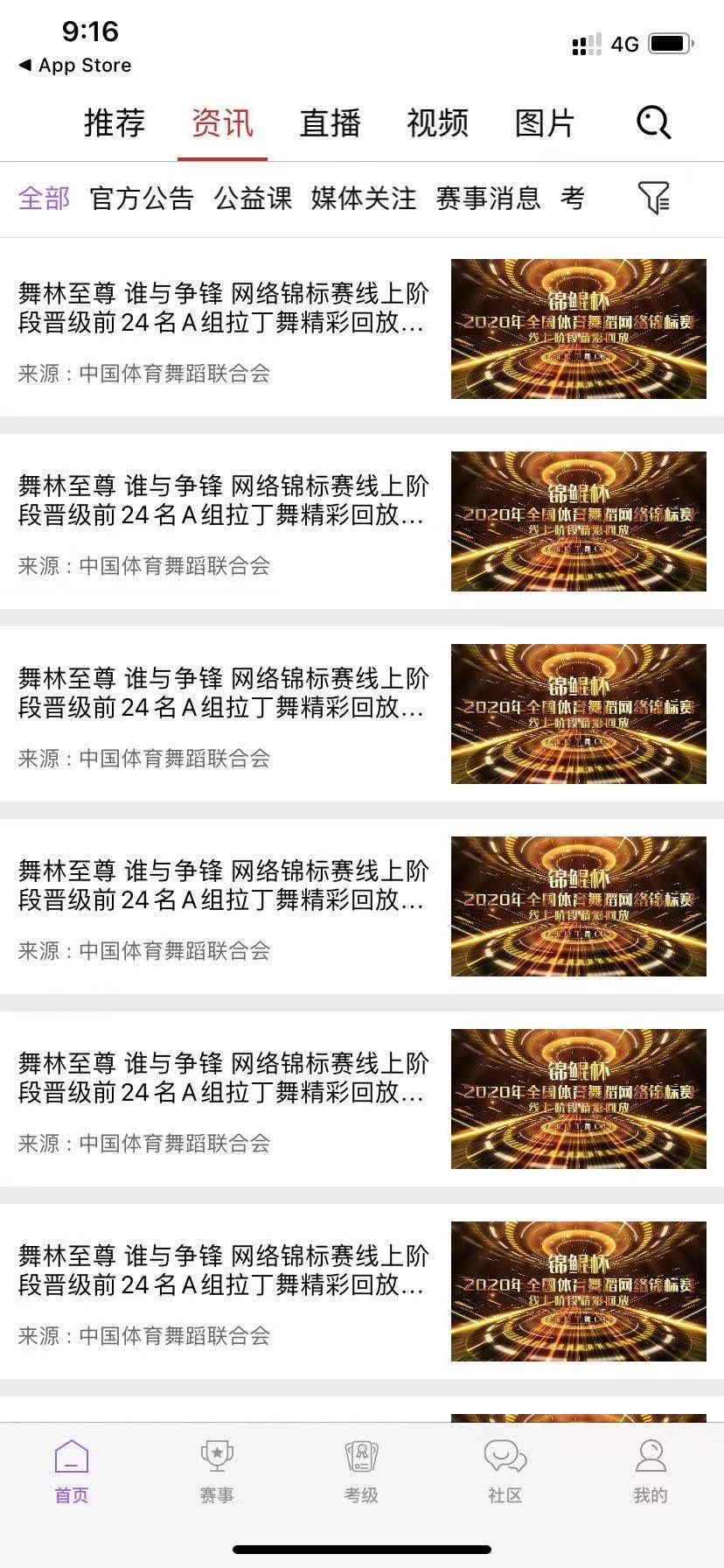
Task: Switch to the 推荐 tab
Action: tap(115, 123)
